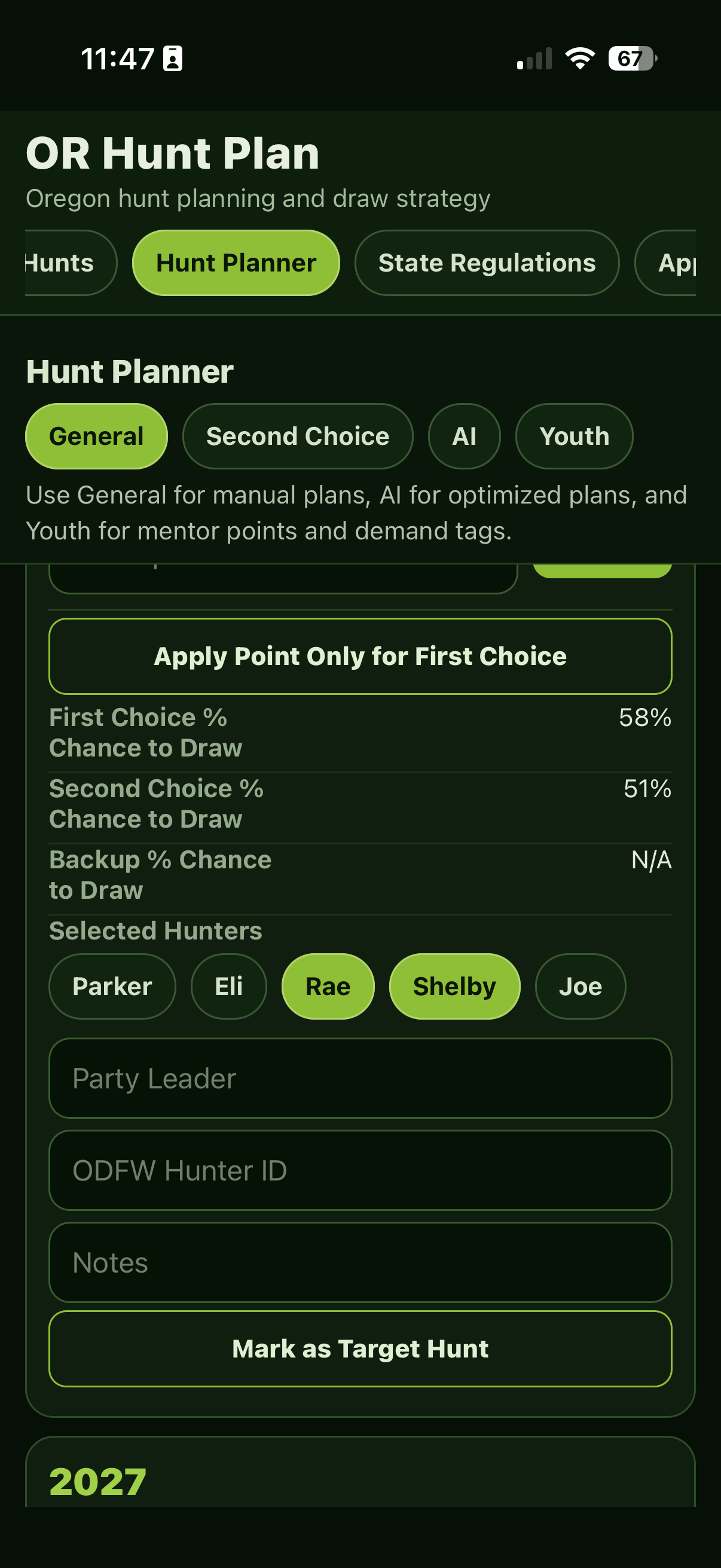Click Apply Point Only for First Choice
This screenshot has width=721, height=1568.
360,656
